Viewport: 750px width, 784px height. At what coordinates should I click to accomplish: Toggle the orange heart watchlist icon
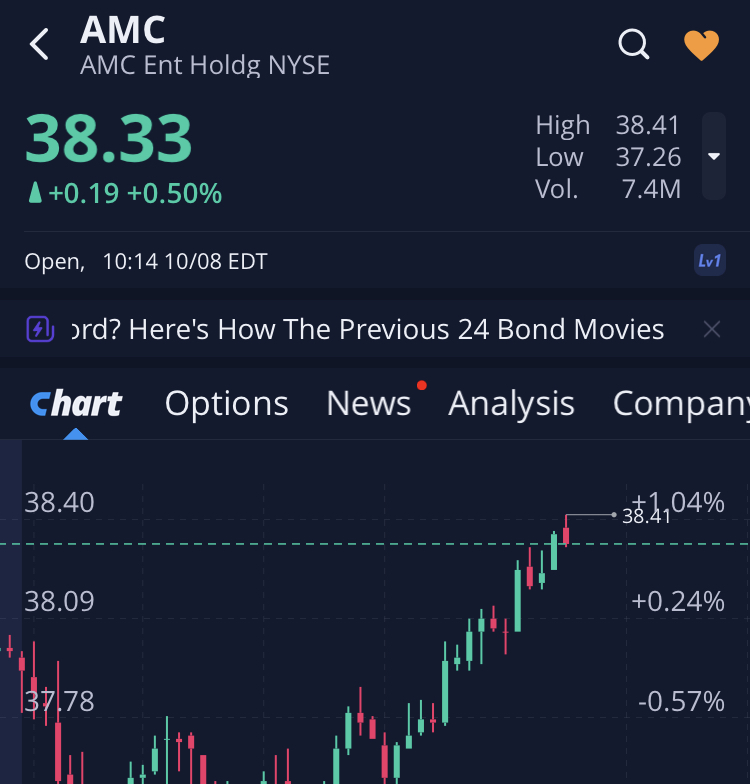(x=701, y=44)
